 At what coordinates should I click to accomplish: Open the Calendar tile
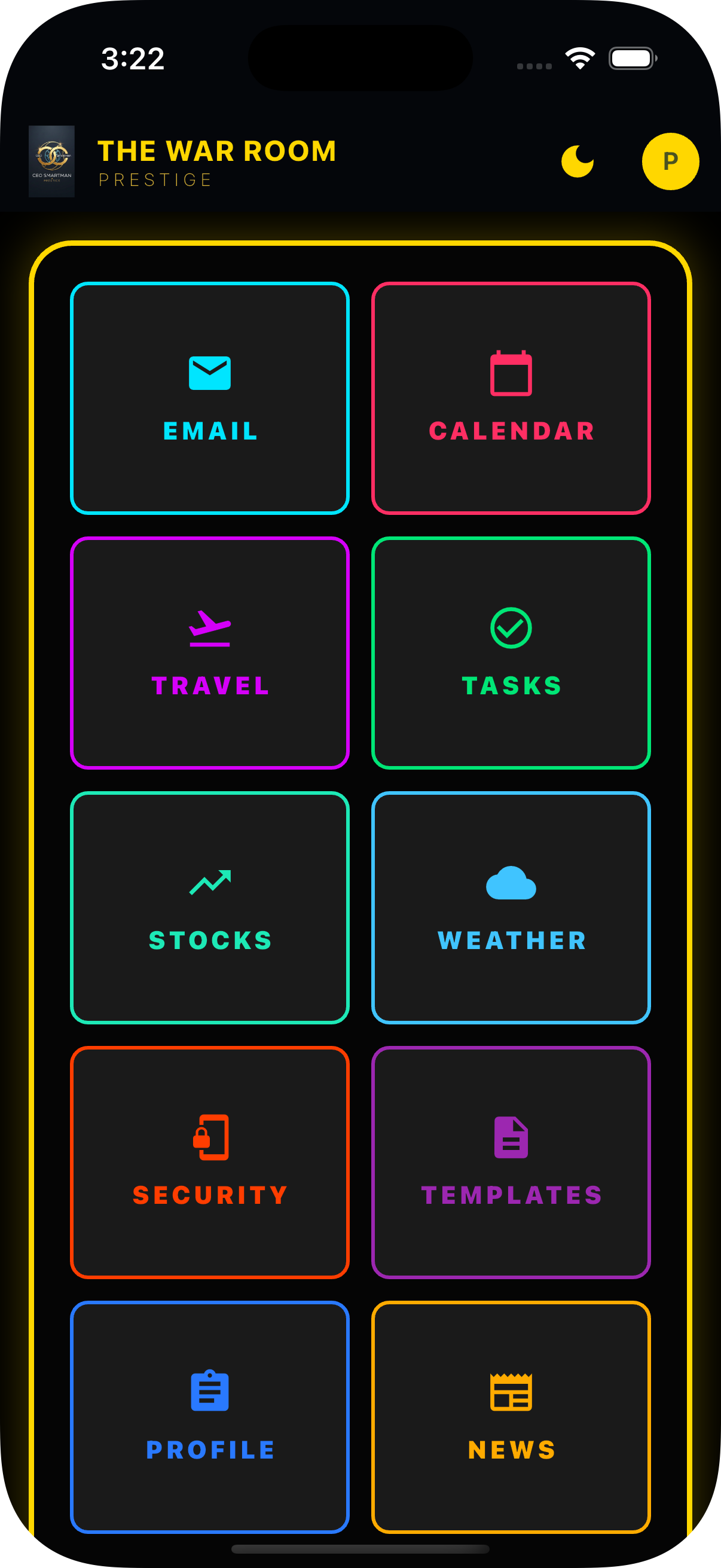click(511, 398)
